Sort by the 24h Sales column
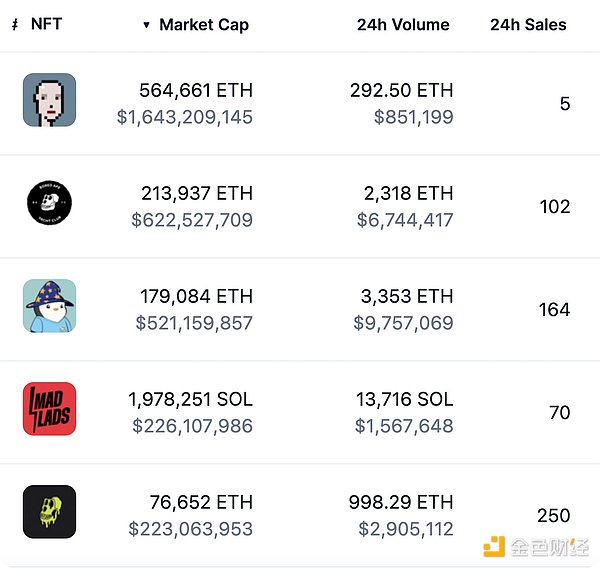600x568 pixels. 528,25
